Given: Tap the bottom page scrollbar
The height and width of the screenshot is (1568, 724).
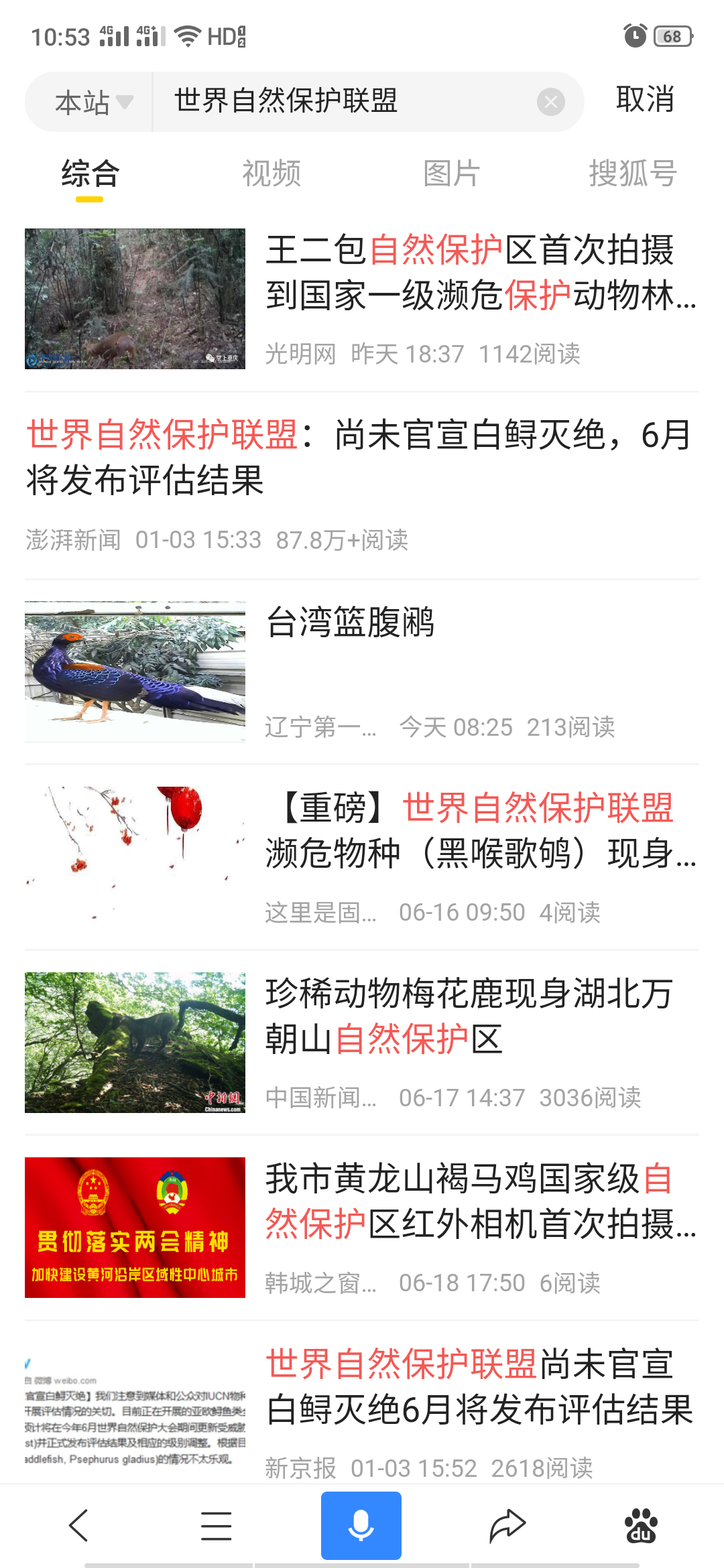Looking at the screenshot, I should pyautogui.click(x=362, y=1563).
